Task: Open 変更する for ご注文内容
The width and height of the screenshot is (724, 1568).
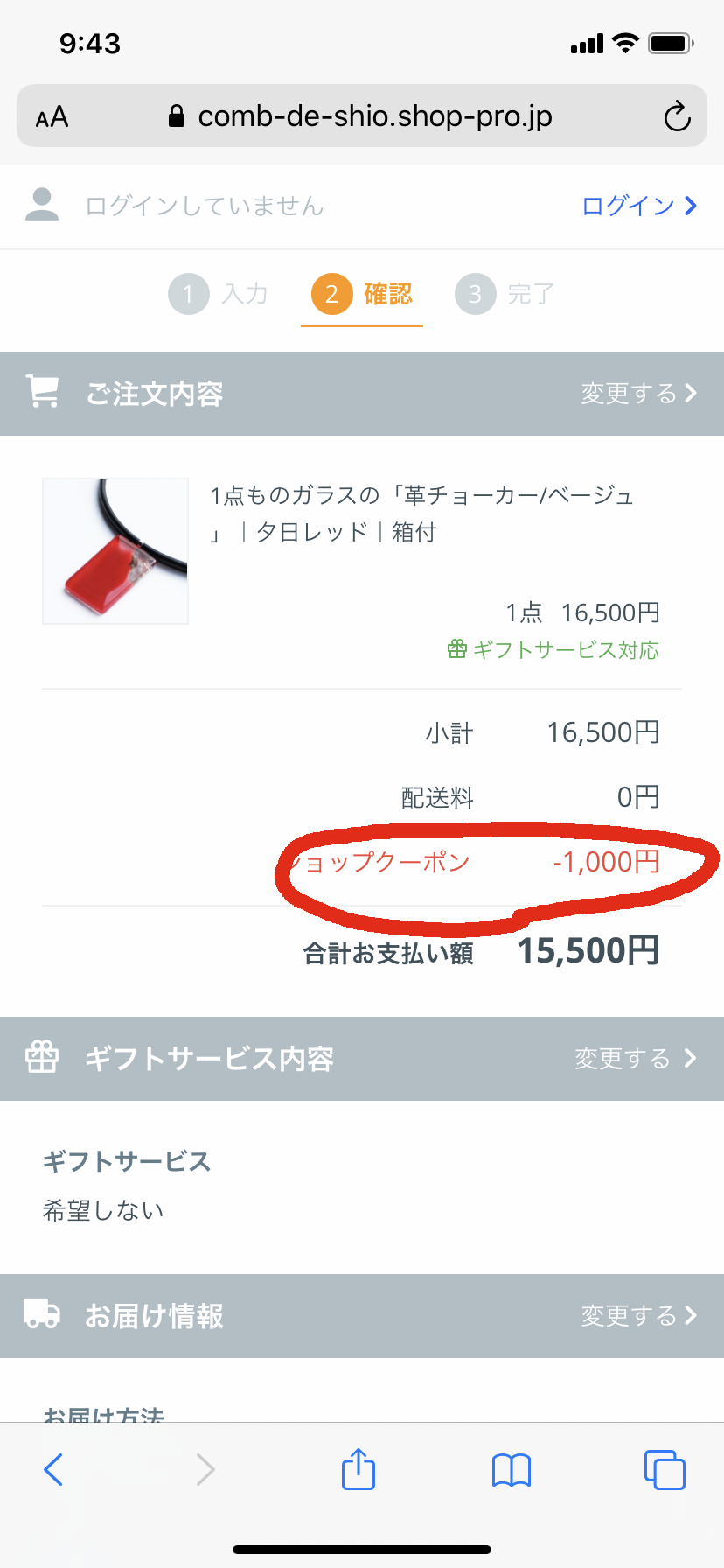Action: coord(639,394)
